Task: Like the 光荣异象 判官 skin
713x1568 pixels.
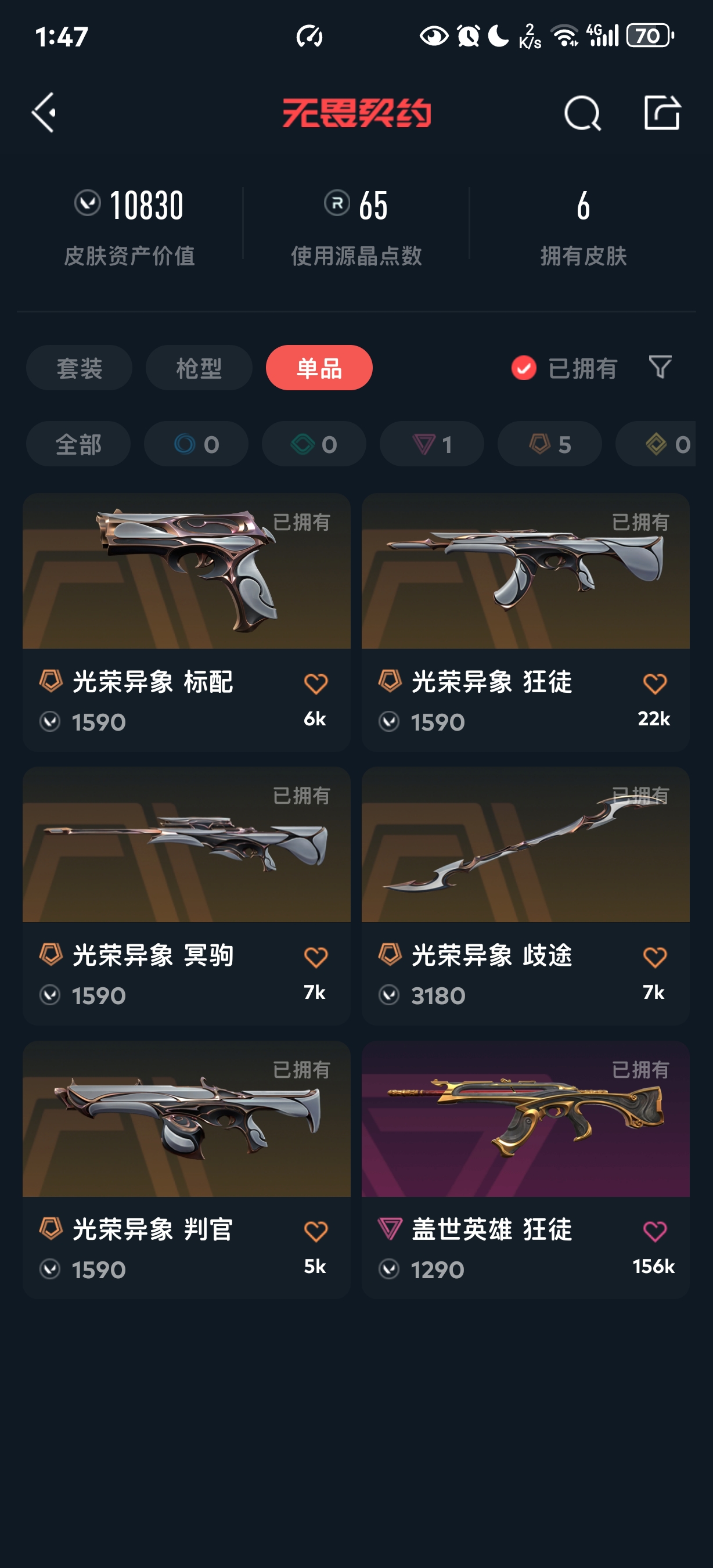Action: pos(316,1232)
